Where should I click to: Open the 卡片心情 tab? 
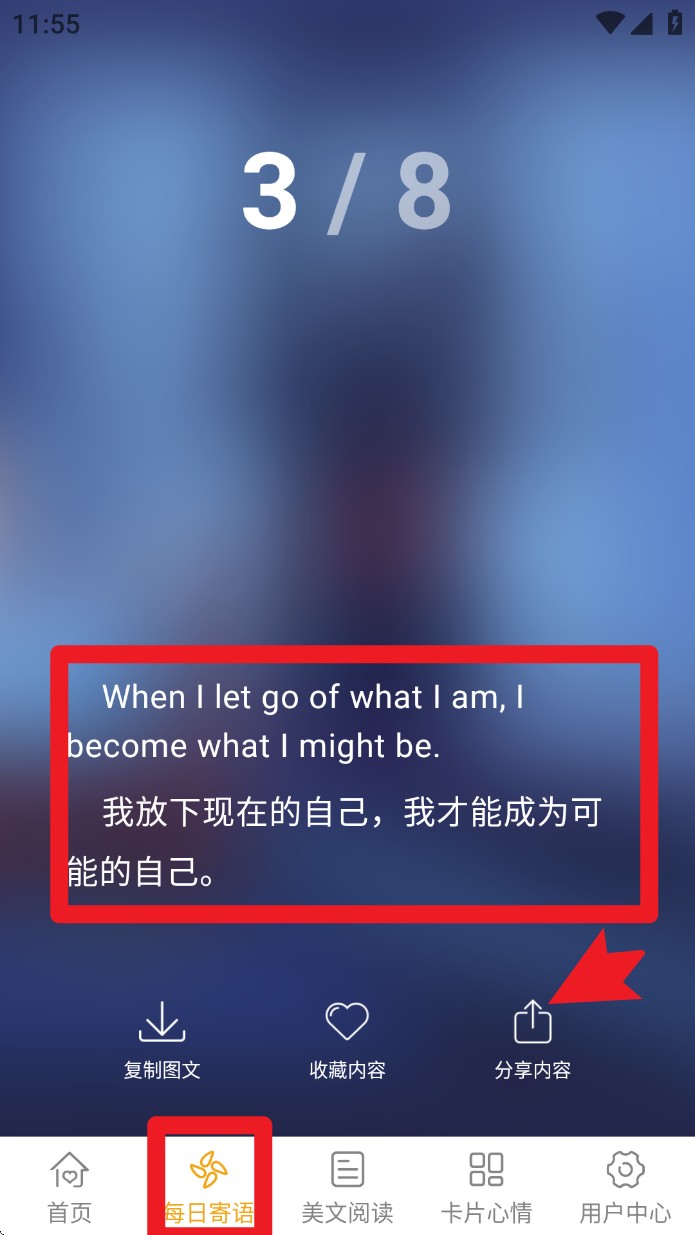tap(486, 1187)
